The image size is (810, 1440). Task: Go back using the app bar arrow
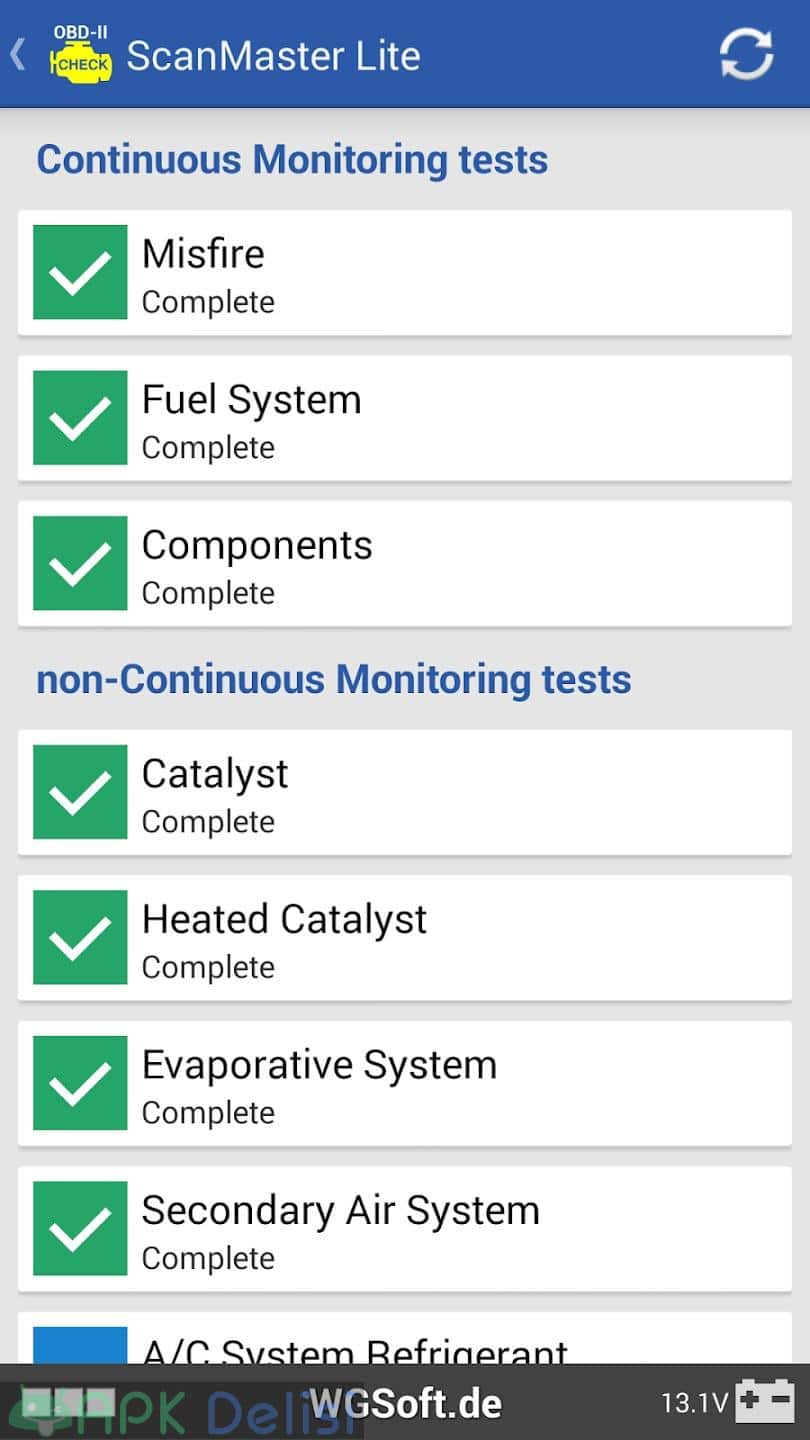click(18, 54)
